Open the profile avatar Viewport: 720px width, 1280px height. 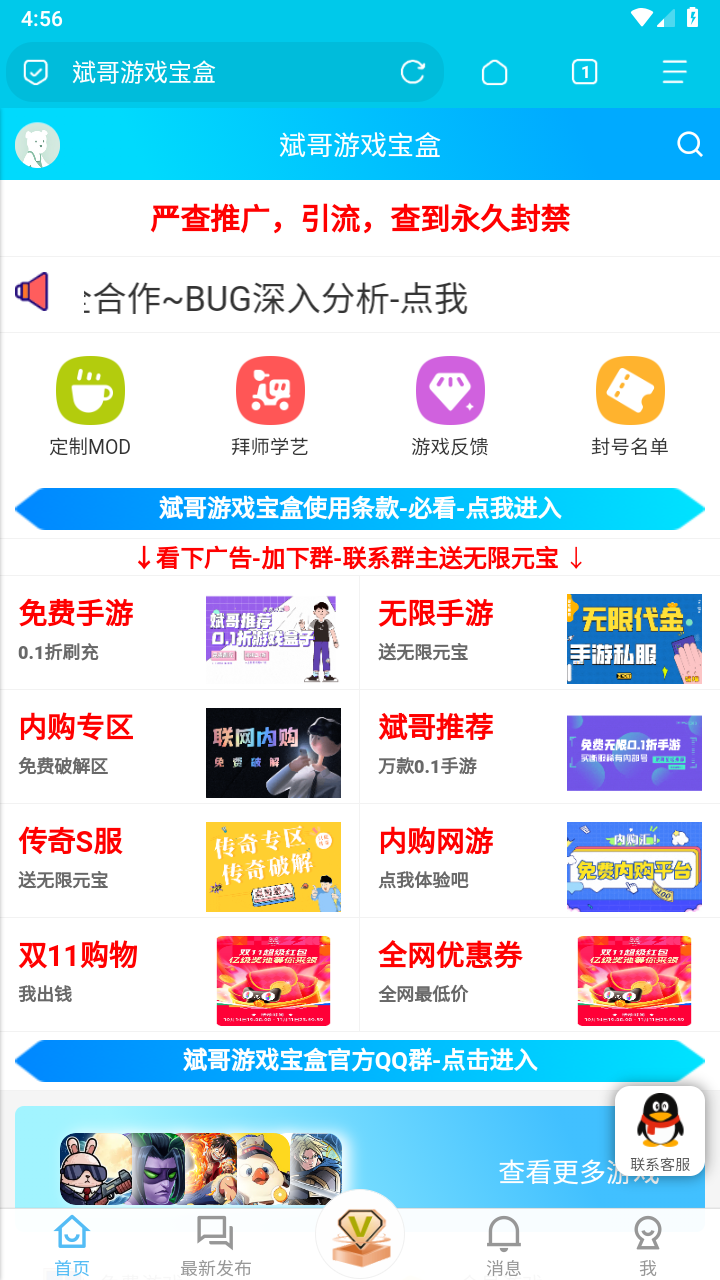coord(37,145)
